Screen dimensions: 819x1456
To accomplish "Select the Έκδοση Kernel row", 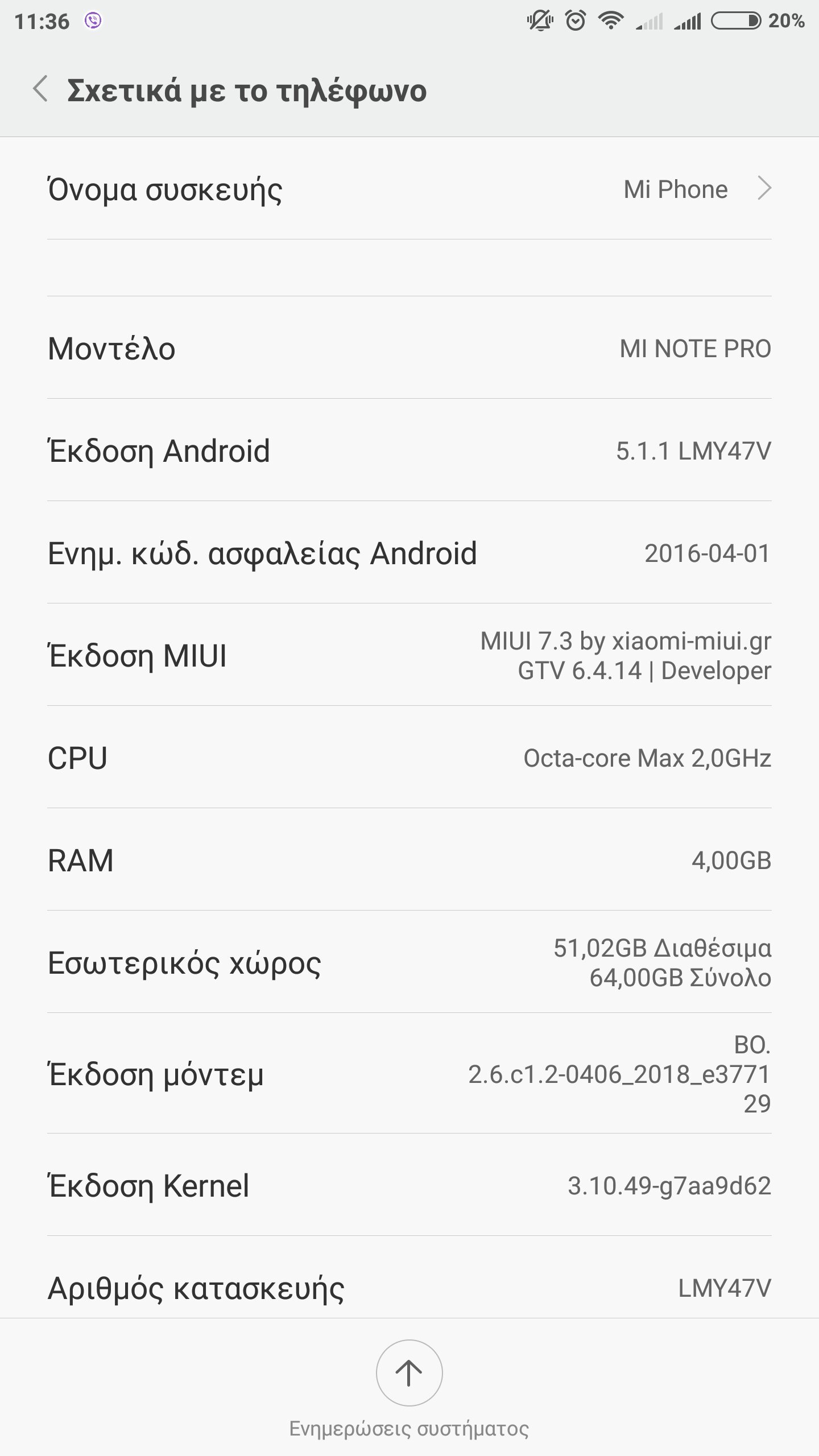I will 409,1186.
